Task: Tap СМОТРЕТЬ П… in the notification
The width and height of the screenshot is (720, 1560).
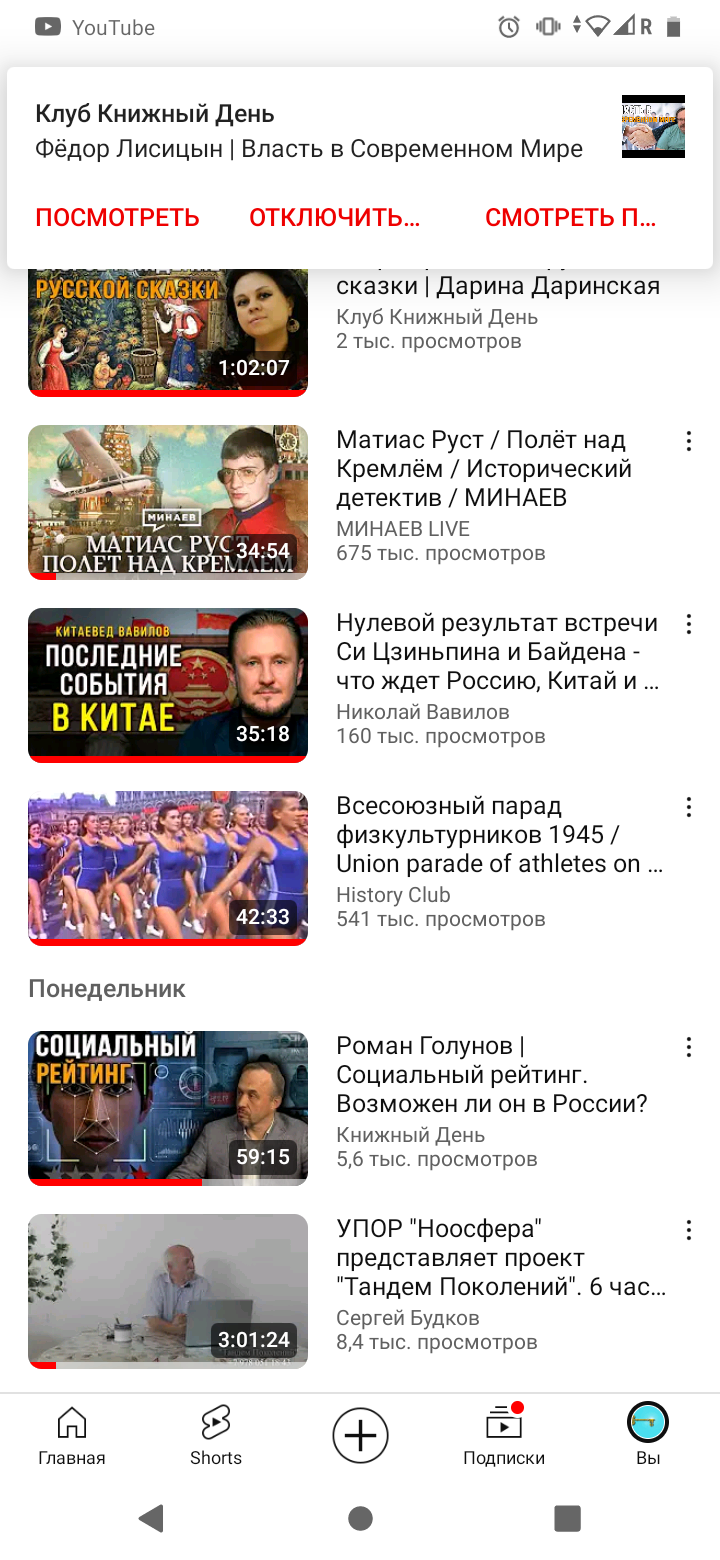Action: coord(570,217)
